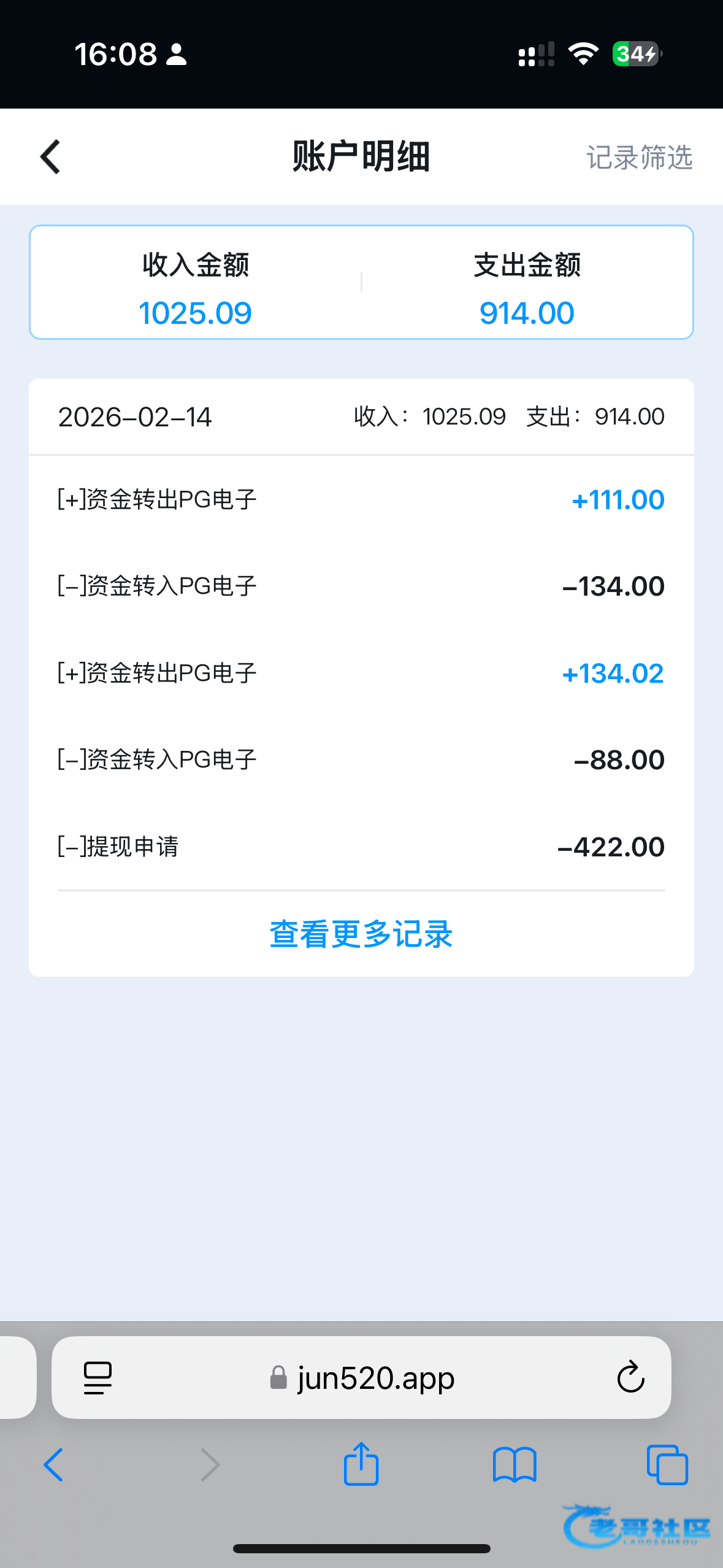
Task: Tap the jun520.app address bar
Action: [x=362, y=1378]
